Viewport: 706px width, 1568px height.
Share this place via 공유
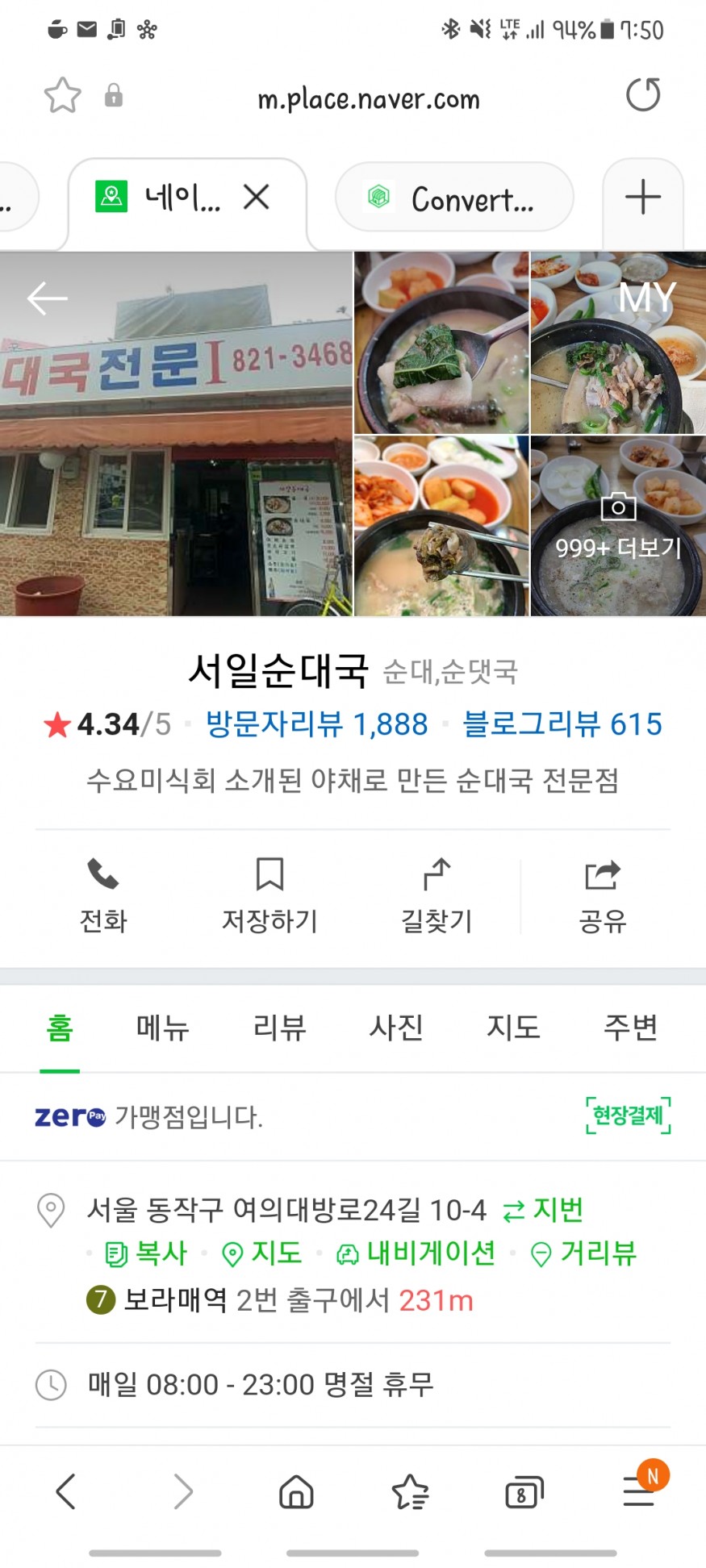(603, 896)
